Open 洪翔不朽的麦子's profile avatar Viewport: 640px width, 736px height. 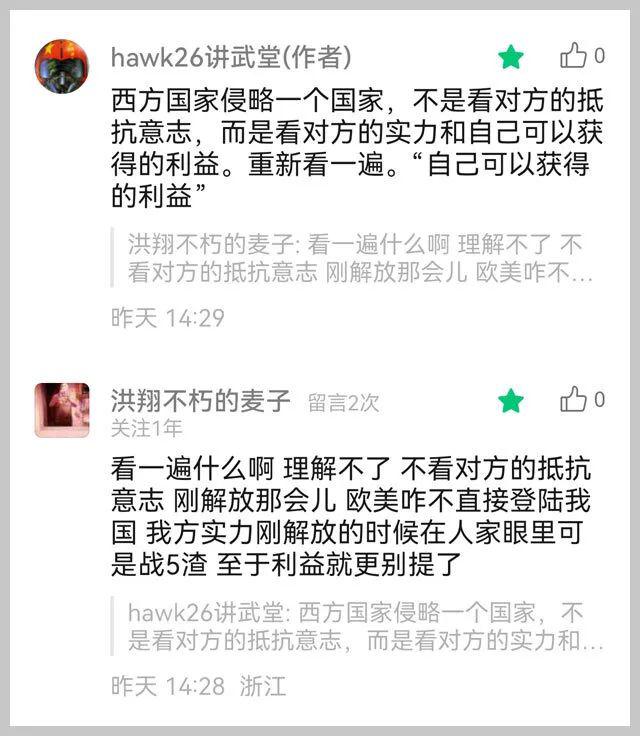click(62, 410)
